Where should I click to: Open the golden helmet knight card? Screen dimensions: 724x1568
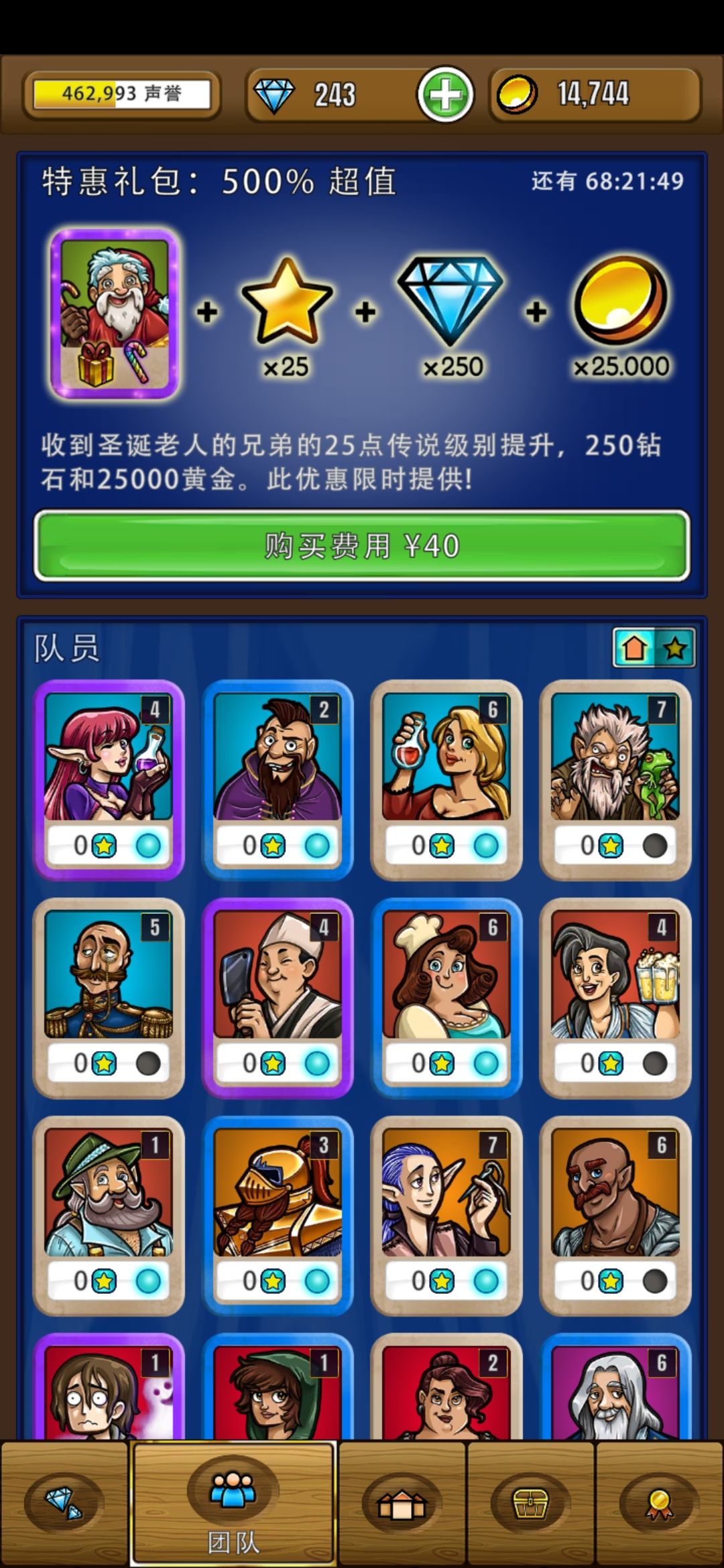[278, 1216]
